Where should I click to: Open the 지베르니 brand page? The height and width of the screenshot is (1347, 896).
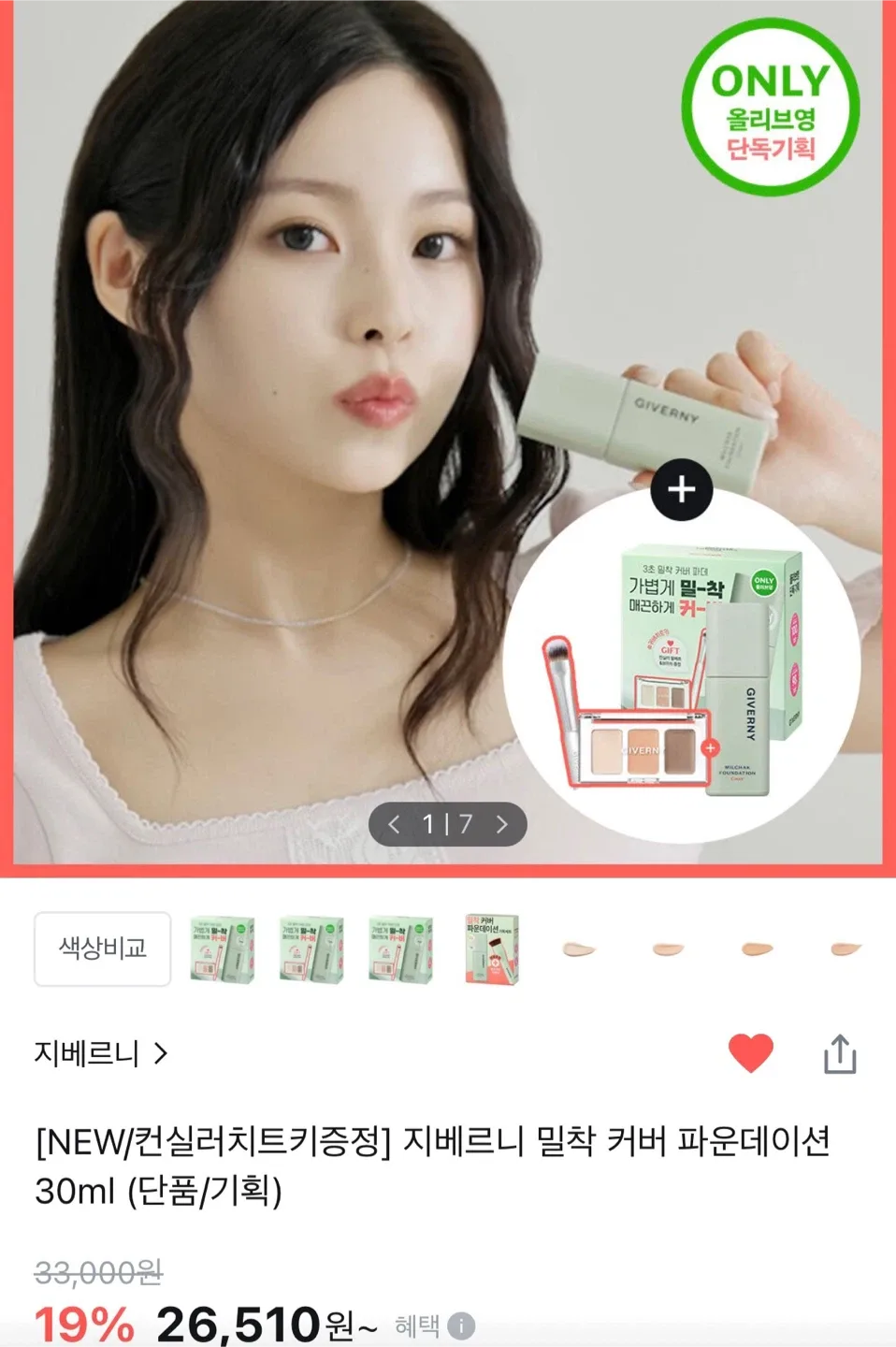pyautogui.click(x=100, y=1053)
